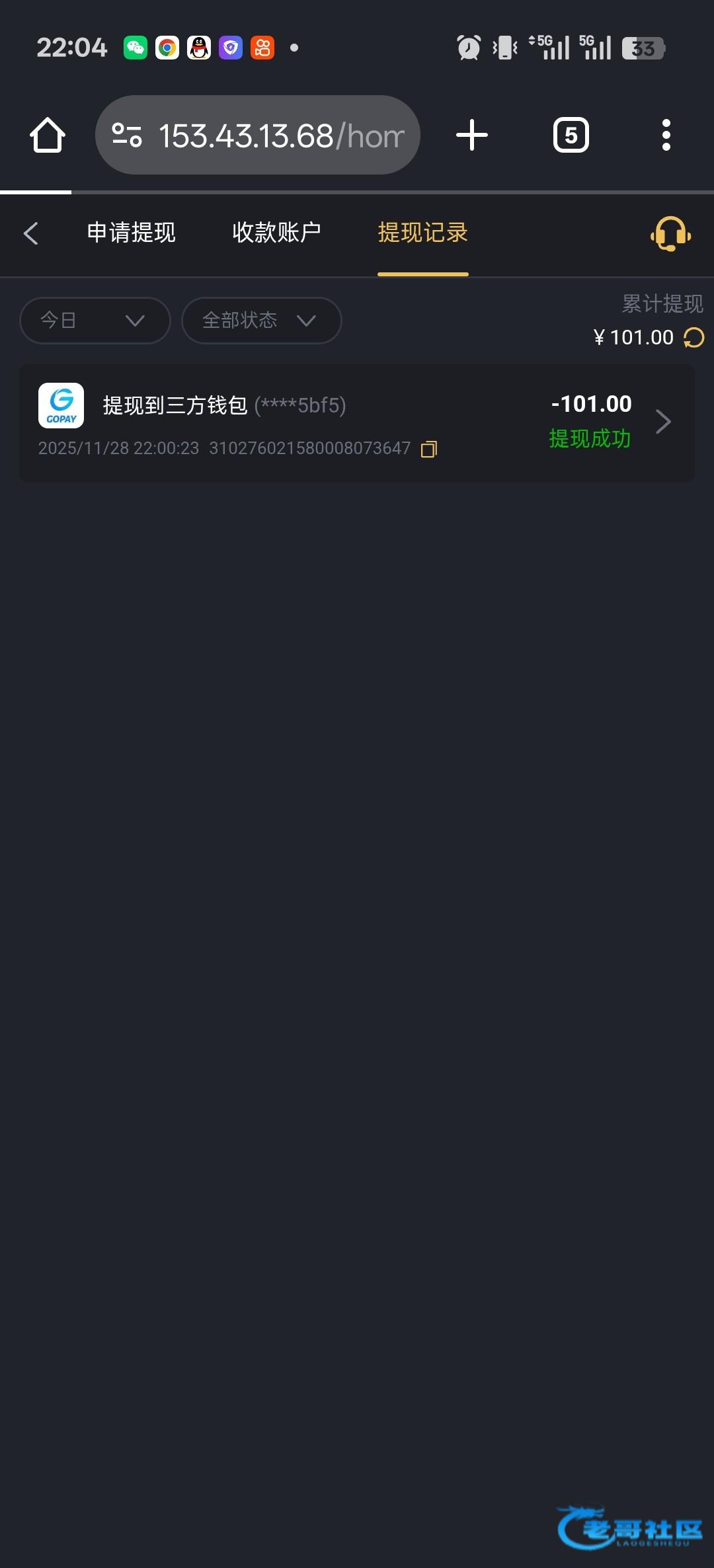Tap the browser home button
The height and width of the screenshot is (1568, 714).
[x=48, y=136]
